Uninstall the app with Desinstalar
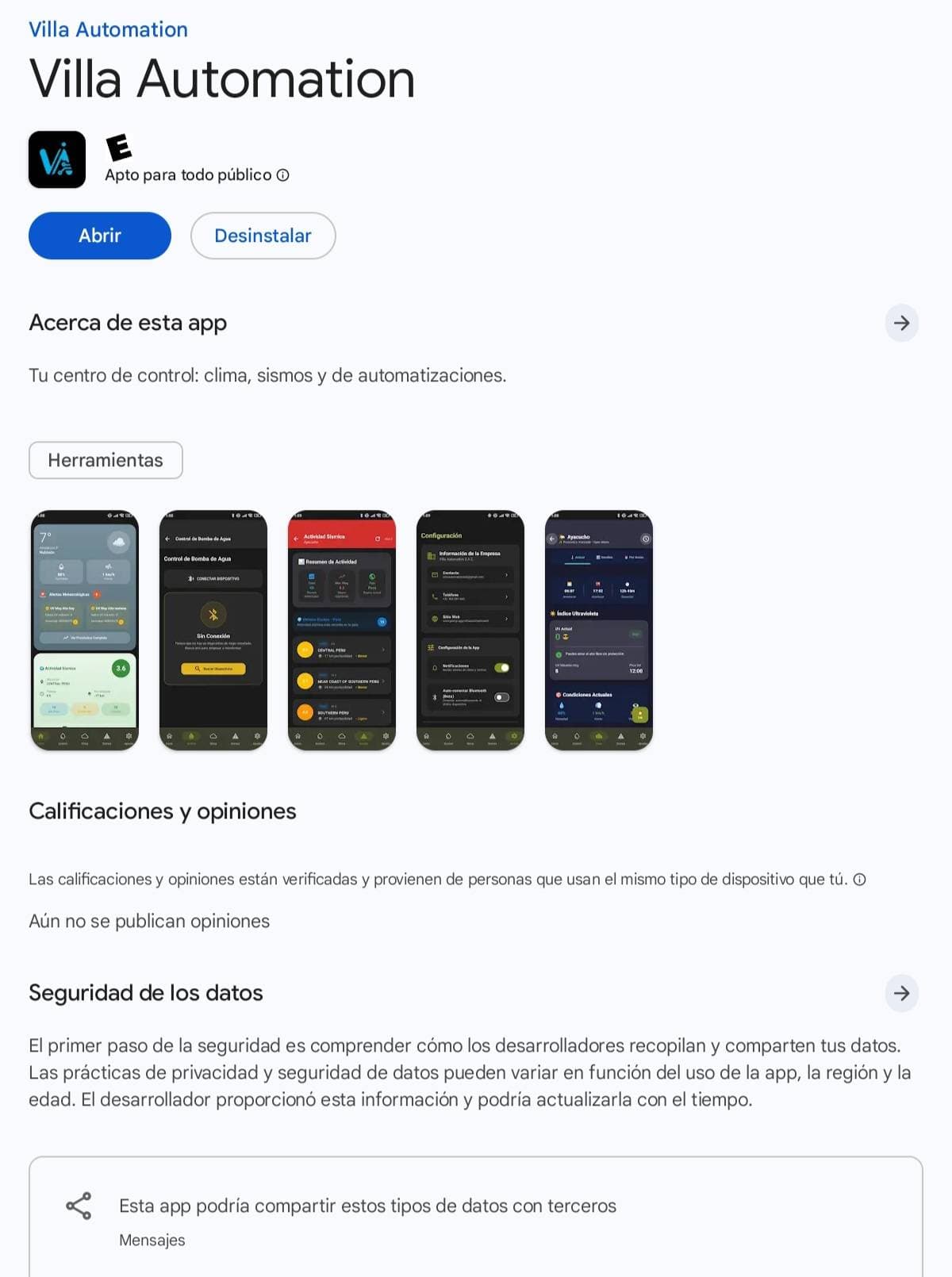 click(263, 236)
